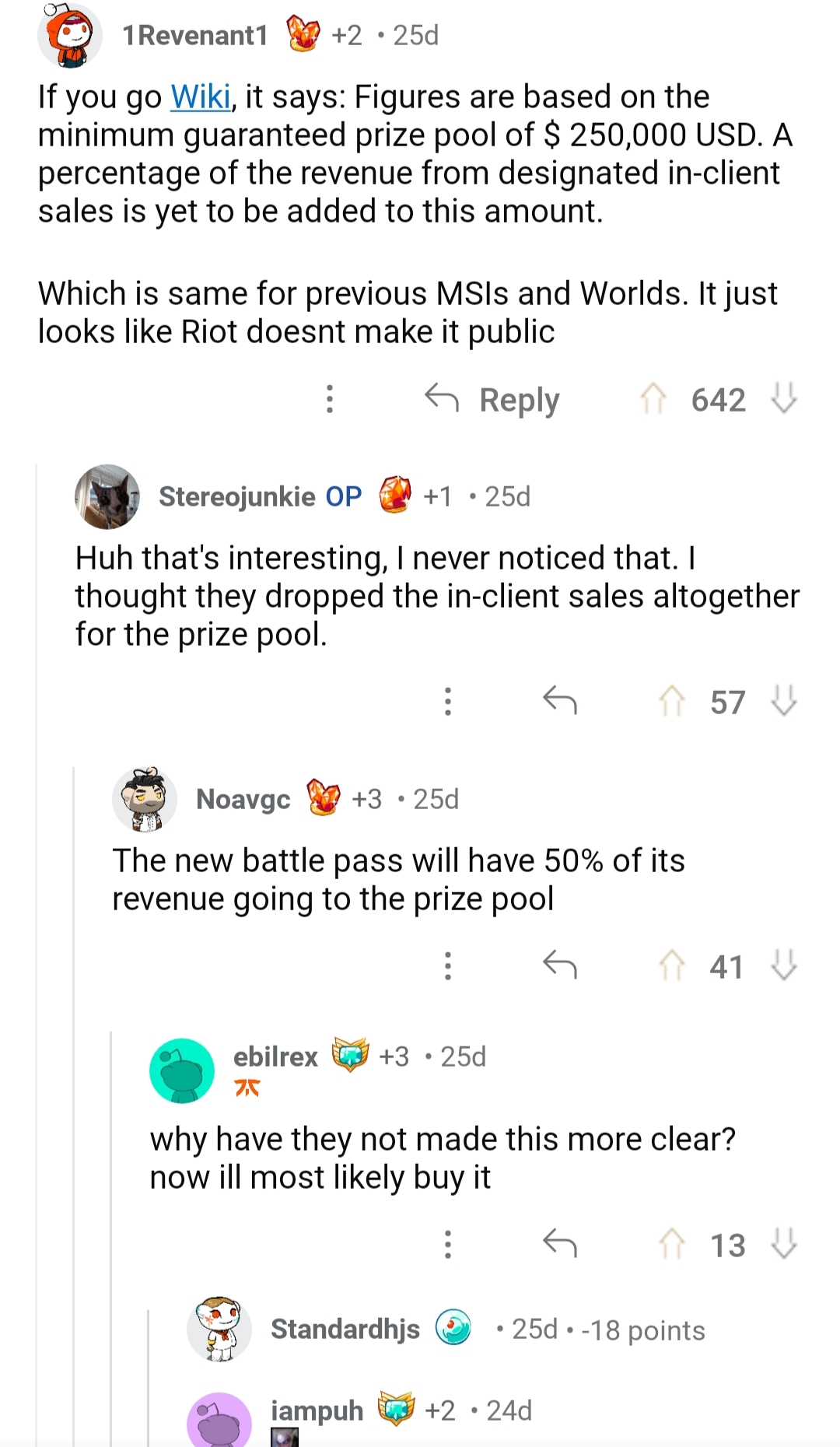Downvote Stereojunkie's comment
The image size is (840, 1447).
point(783,700)
